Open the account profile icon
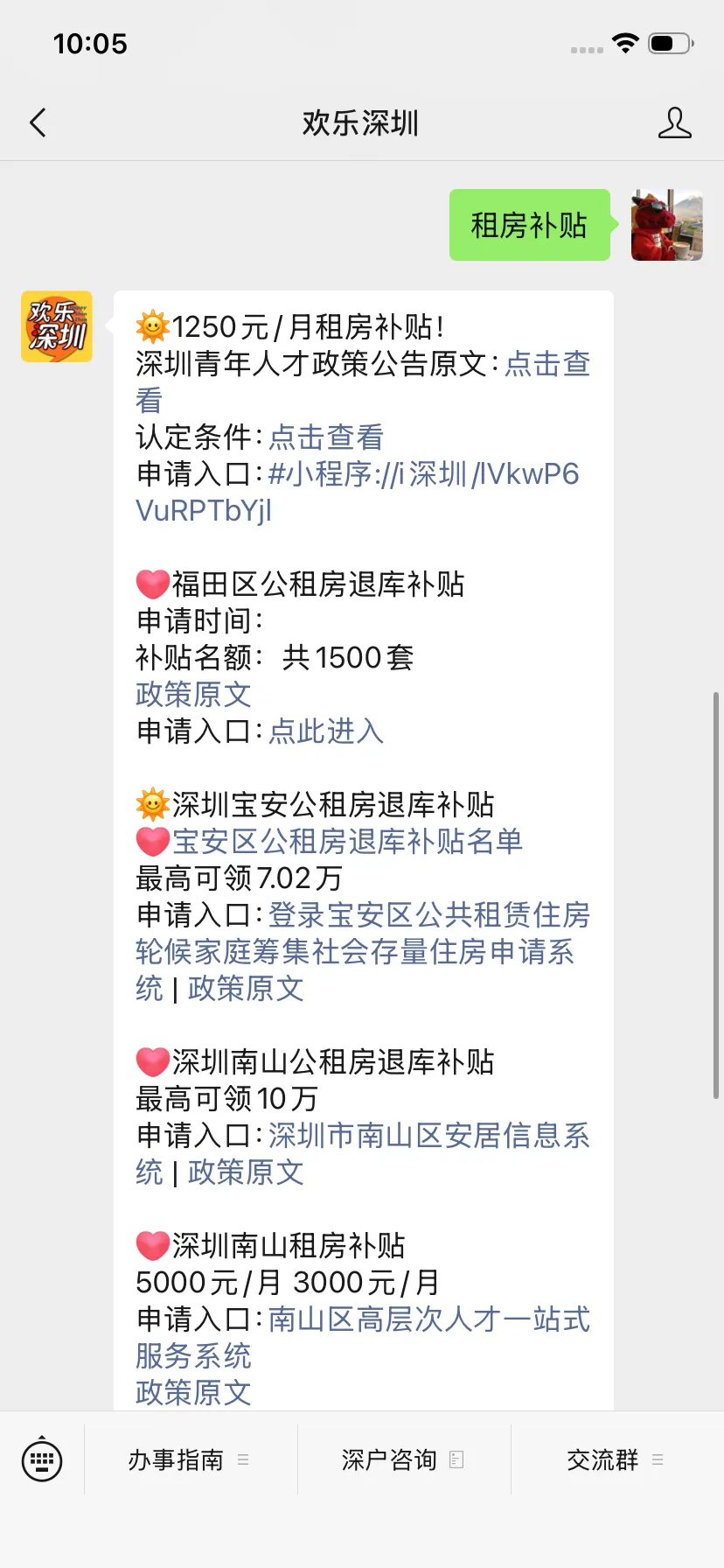The width and height of the screenshot is (724, 1568). coord(674,123)
